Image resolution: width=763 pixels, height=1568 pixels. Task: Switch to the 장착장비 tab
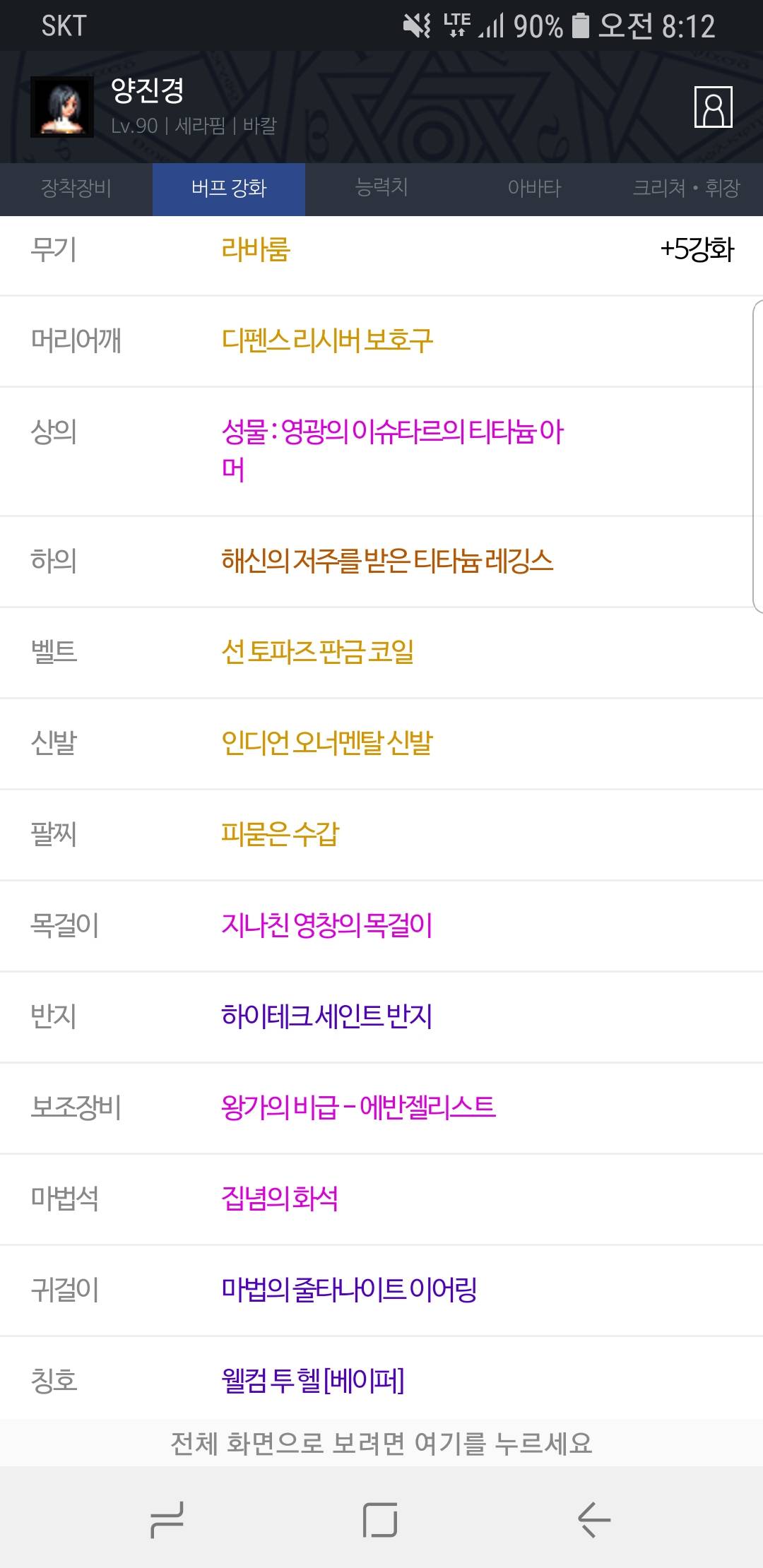76,189
